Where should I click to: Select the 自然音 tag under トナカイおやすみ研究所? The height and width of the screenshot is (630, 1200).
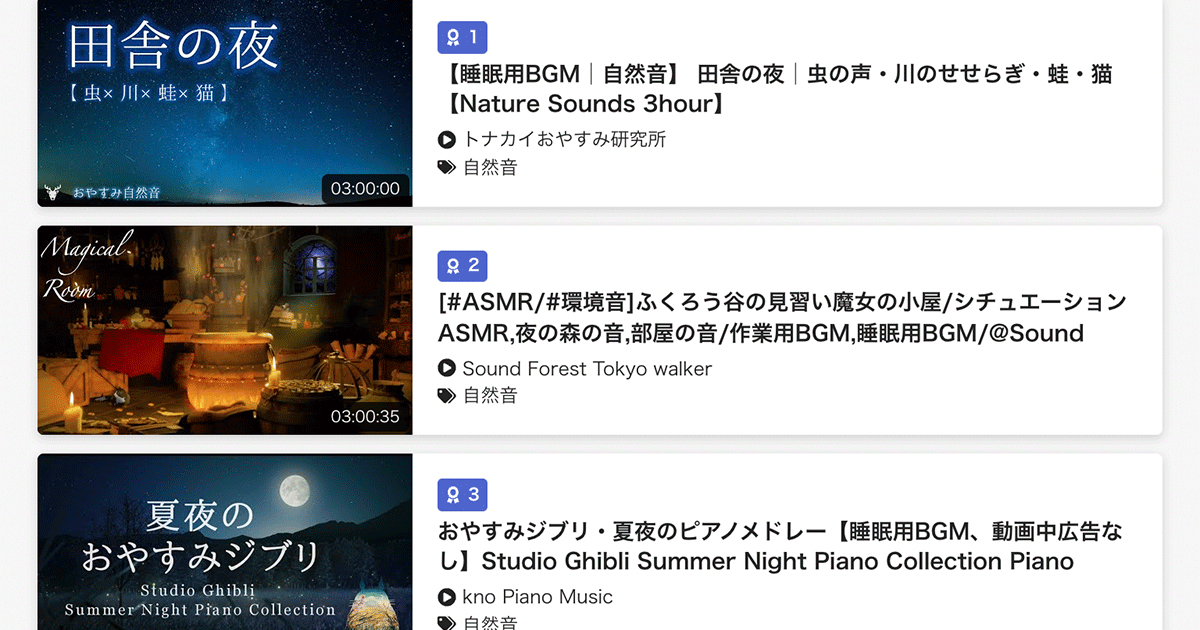pyautogui.click(x=490, y=167)
